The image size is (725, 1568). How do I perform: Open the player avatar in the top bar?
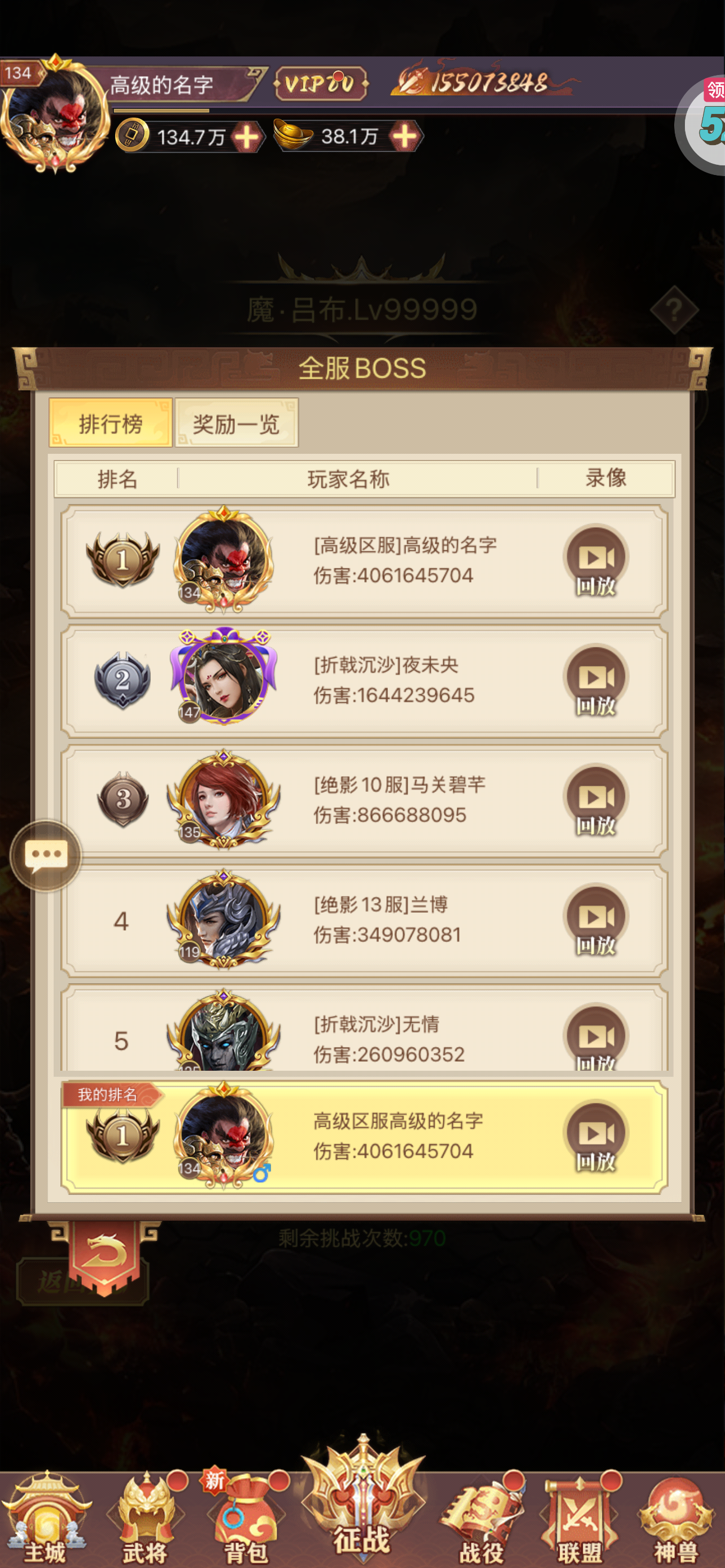tap(55, 117)
